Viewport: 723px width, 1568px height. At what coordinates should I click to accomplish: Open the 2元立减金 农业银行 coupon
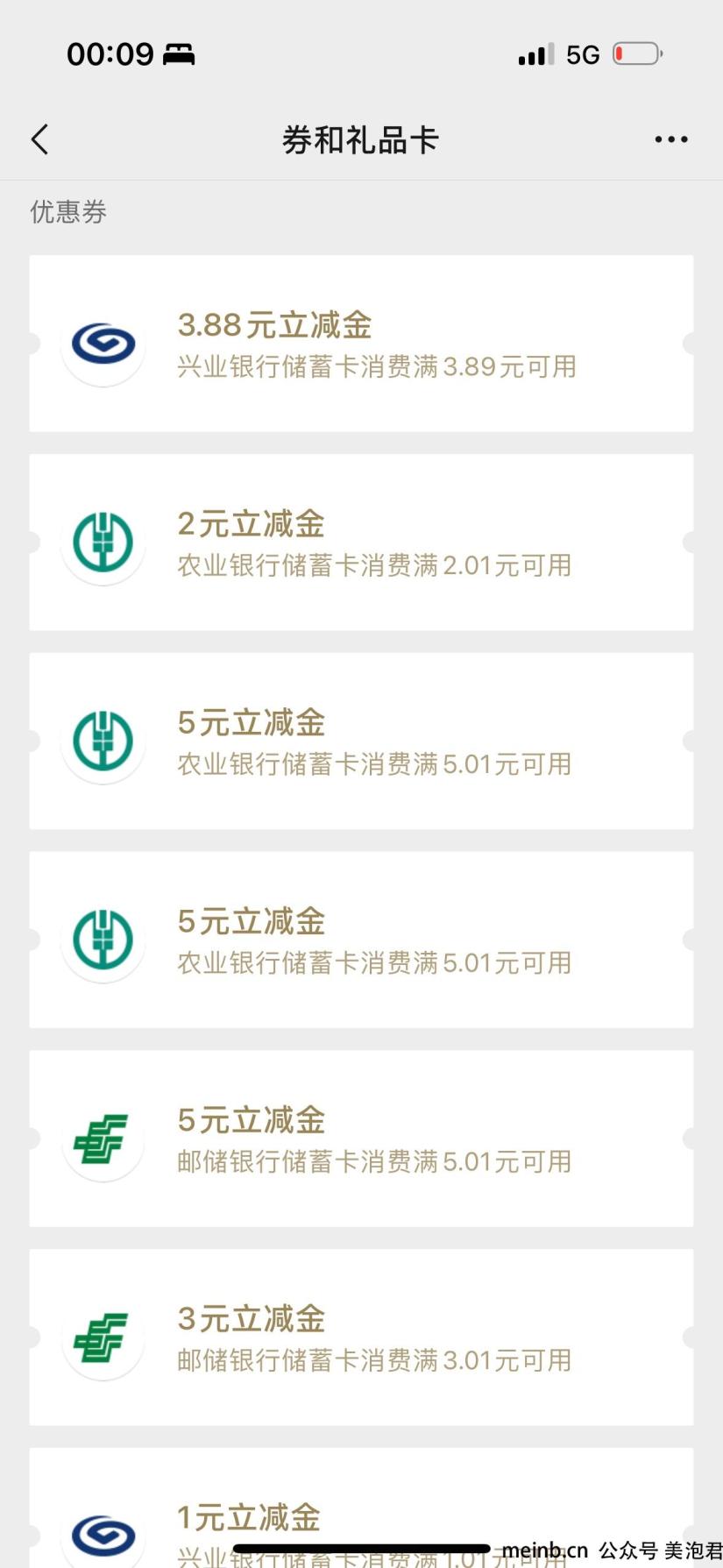pyautogui.click(x=361, y=543)
